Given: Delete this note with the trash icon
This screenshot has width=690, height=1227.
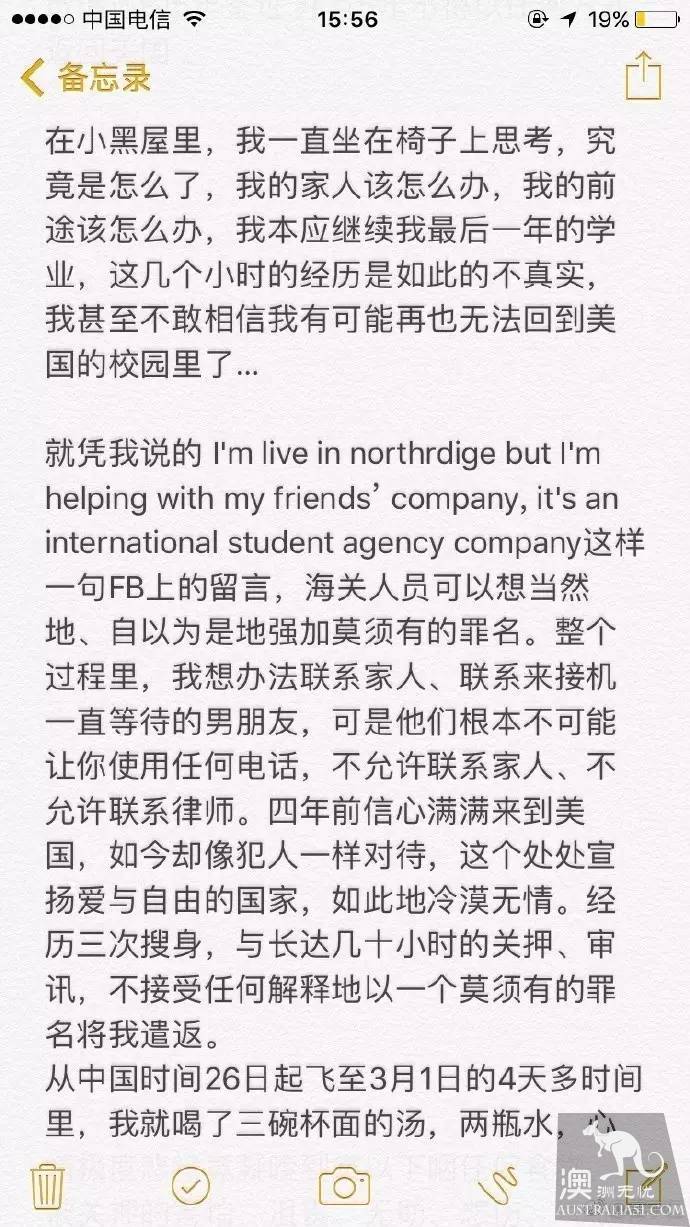Looking at the screenshot, I should (47, 1187).
